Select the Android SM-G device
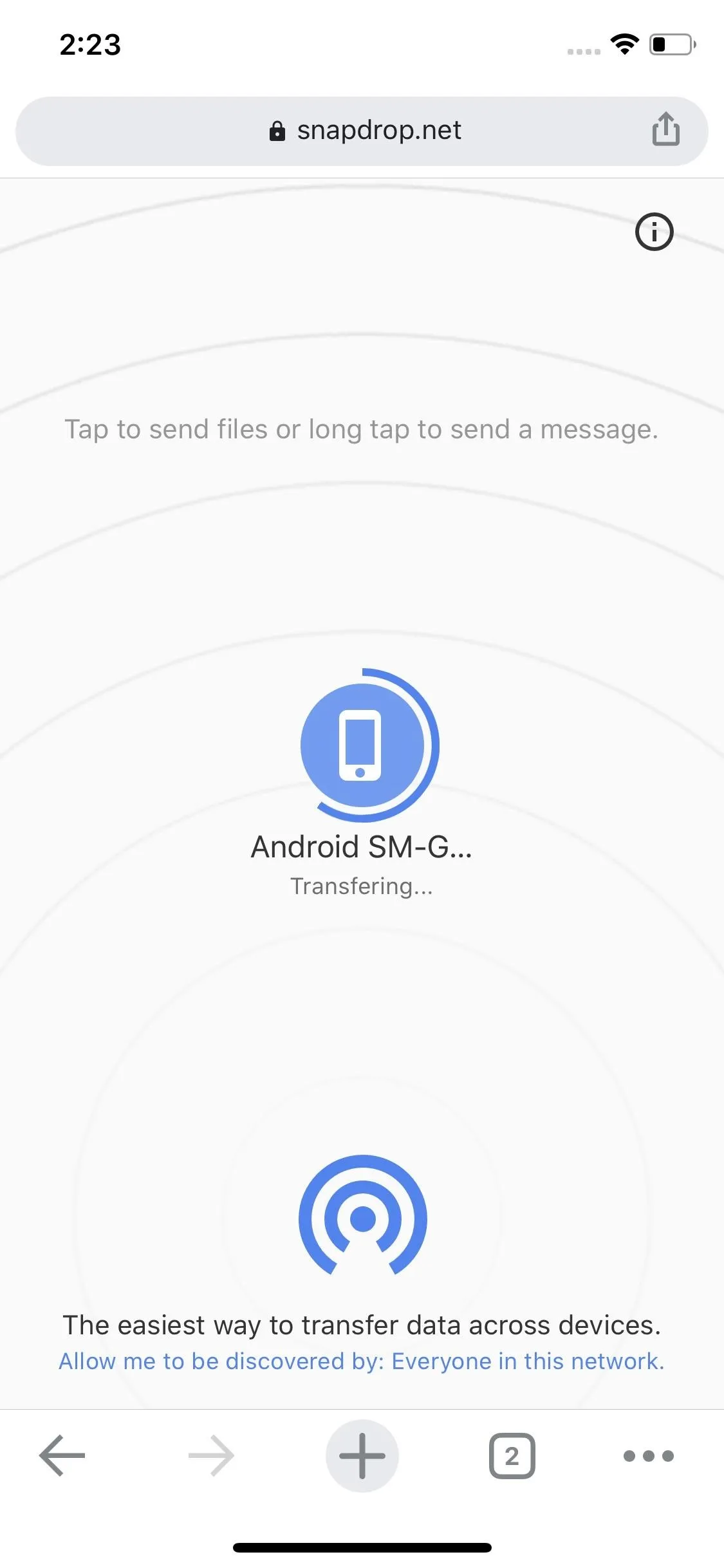 tap(362, 745)
